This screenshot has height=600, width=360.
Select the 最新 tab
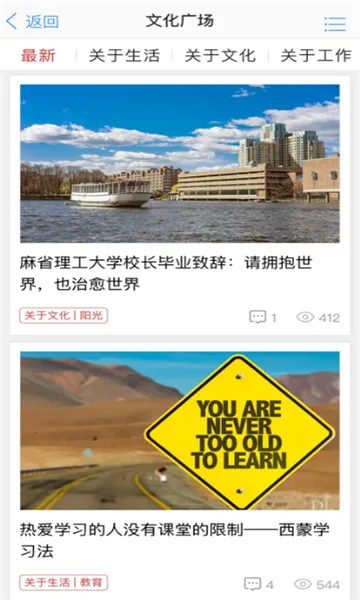[x=38, y=55]
